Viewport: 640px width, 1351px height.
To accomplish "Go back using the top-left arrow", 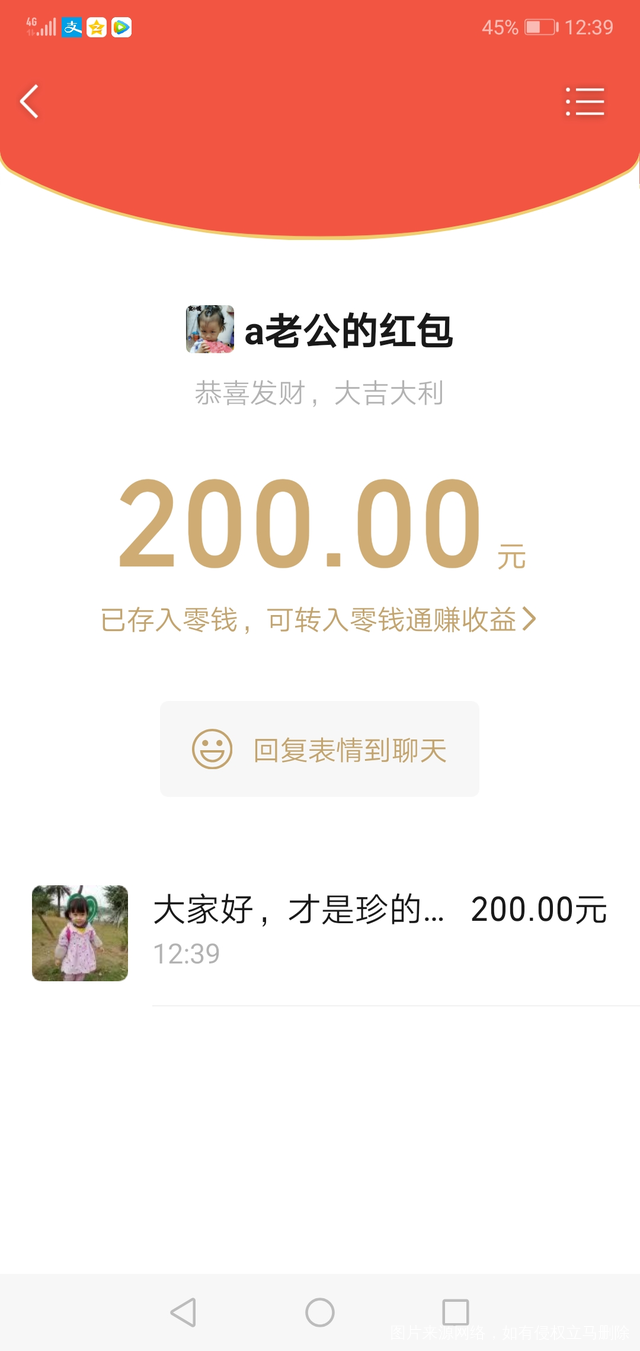I will point(30,101).
